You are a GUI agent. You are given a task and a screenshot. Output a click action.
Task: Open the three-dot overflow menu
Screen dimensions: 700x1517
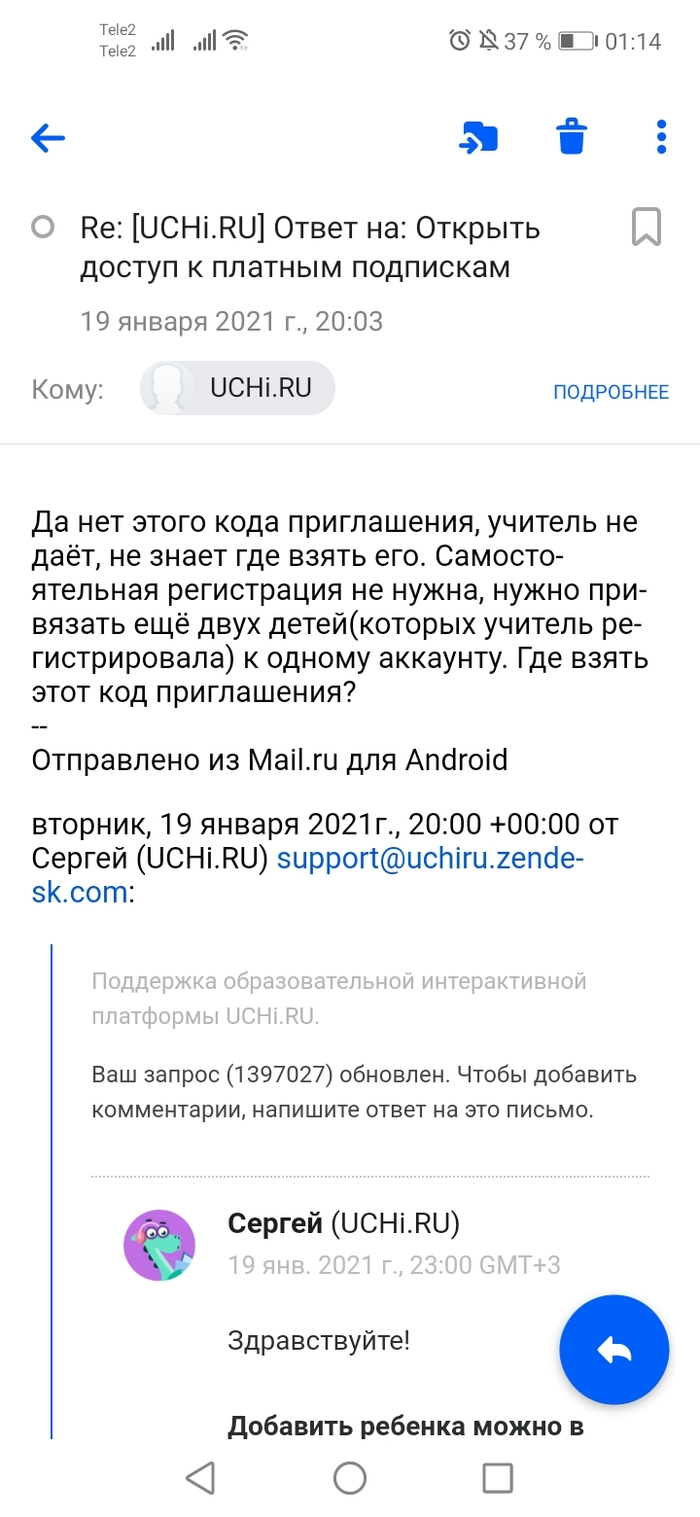click(x=661, y=137)
